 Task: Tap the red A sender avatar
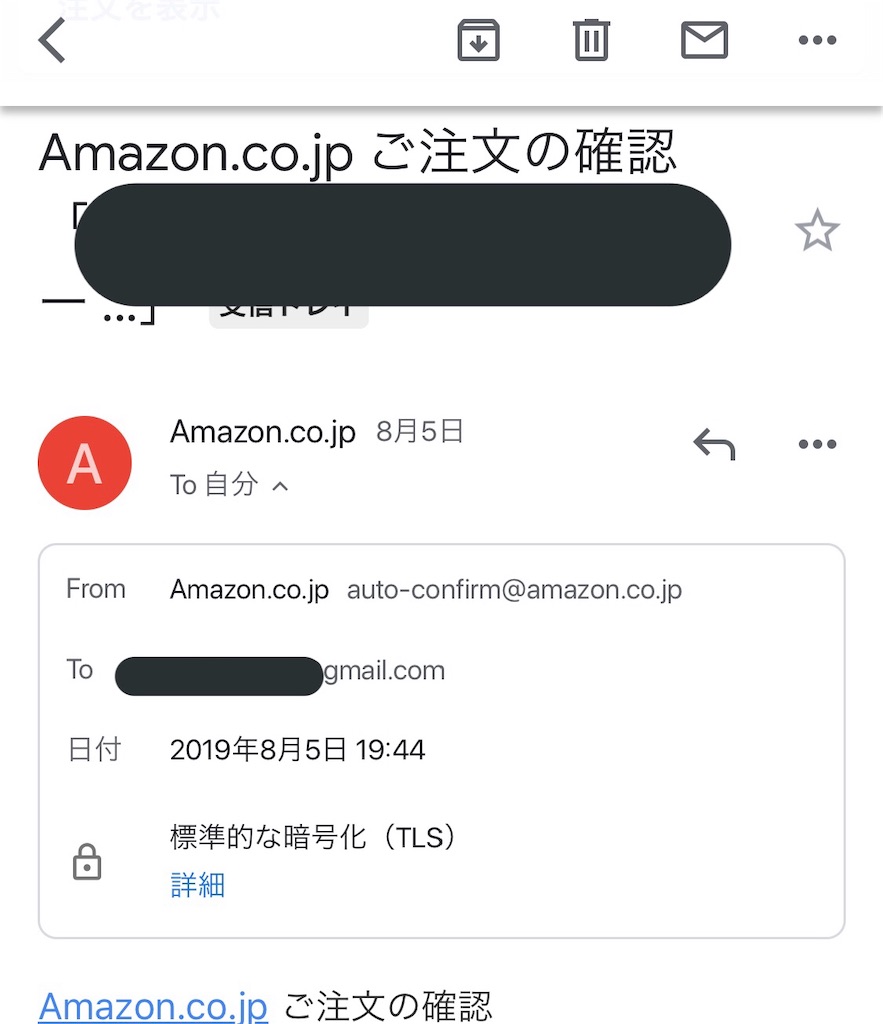click(x=85, y=463)
